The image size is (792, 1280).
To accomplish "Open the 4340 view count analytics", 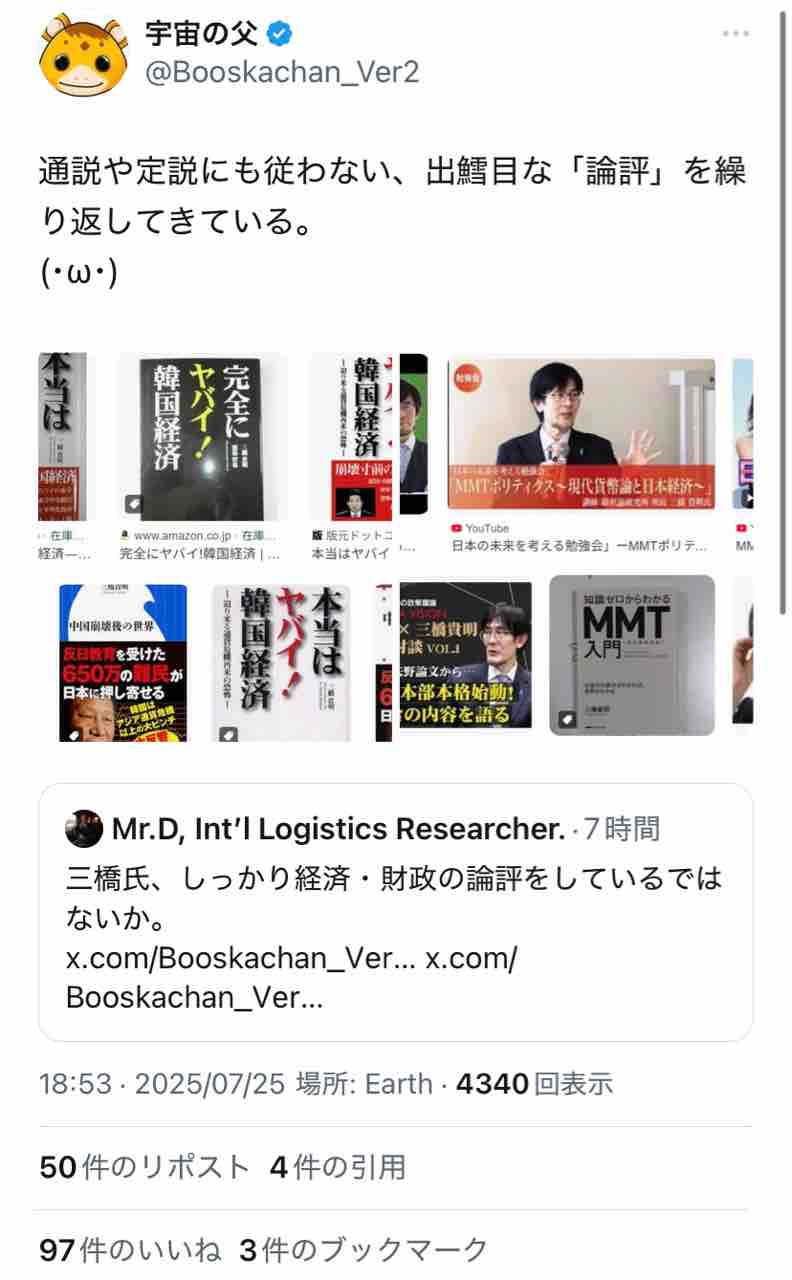I will coord(534,1084).
